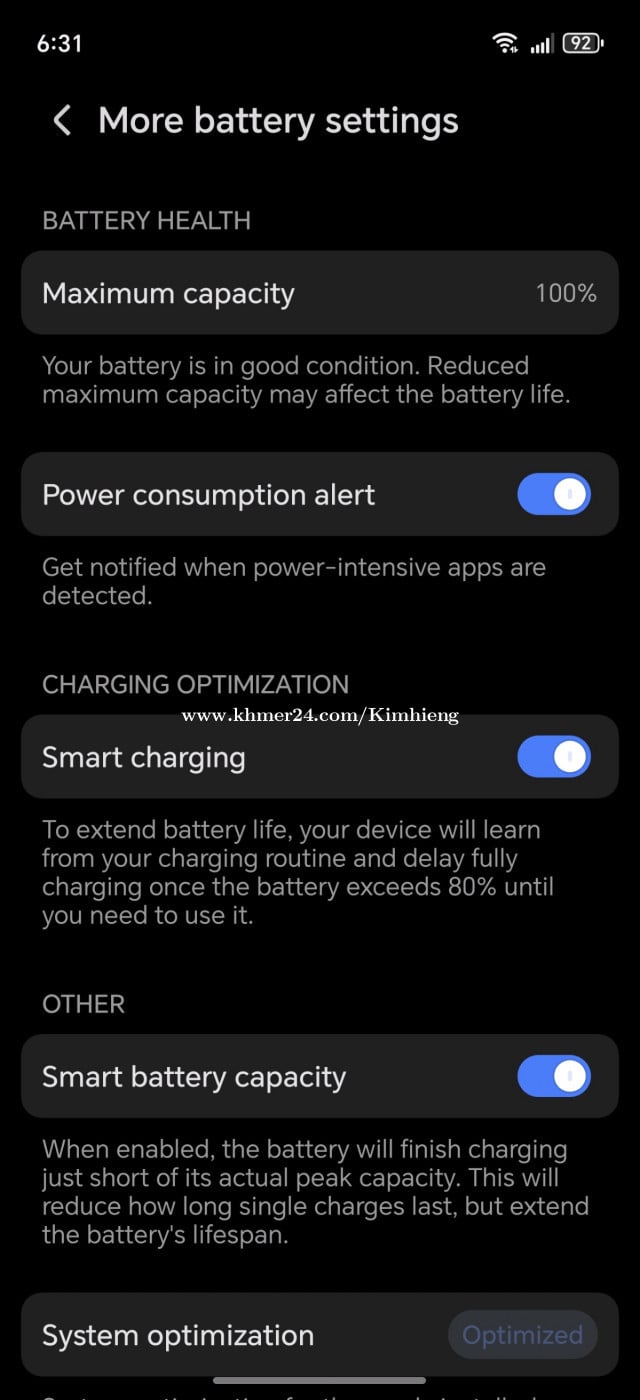Open the Maximum capacity row
The width and height of the screenshot is (640, 1400).
319,293
